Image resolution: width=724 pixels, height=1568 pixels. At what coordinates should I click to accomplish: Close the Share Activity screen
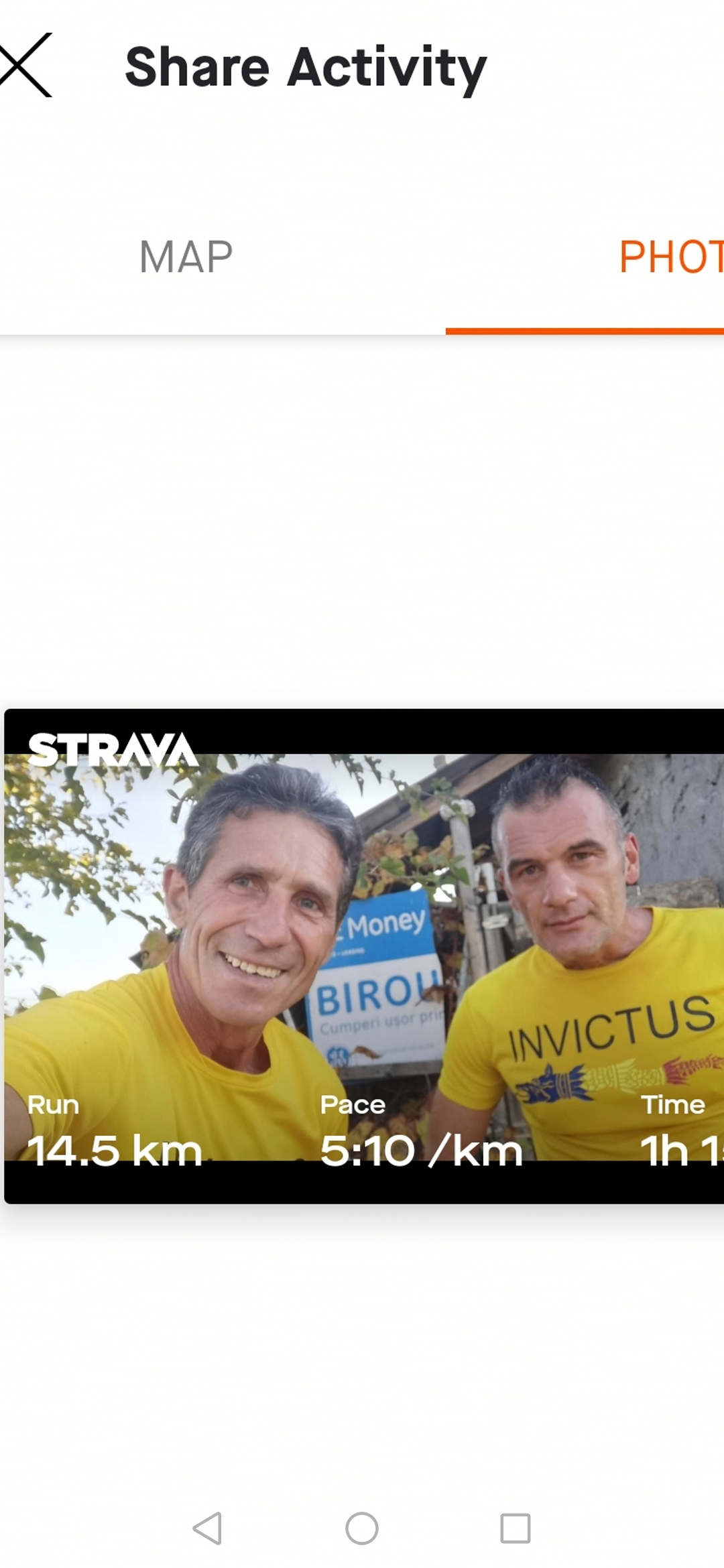25,66
